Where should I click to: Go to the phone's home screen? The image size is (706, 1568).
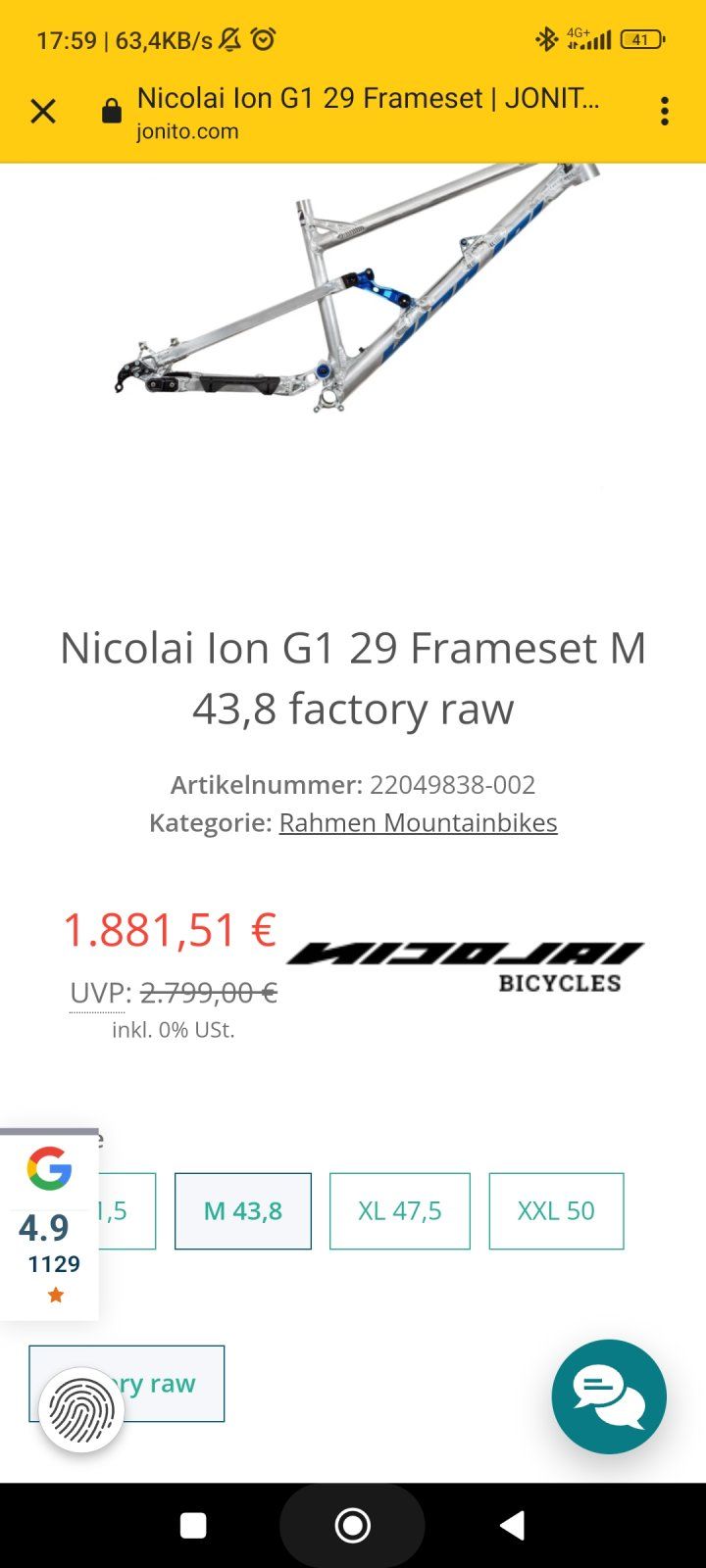352,1526
